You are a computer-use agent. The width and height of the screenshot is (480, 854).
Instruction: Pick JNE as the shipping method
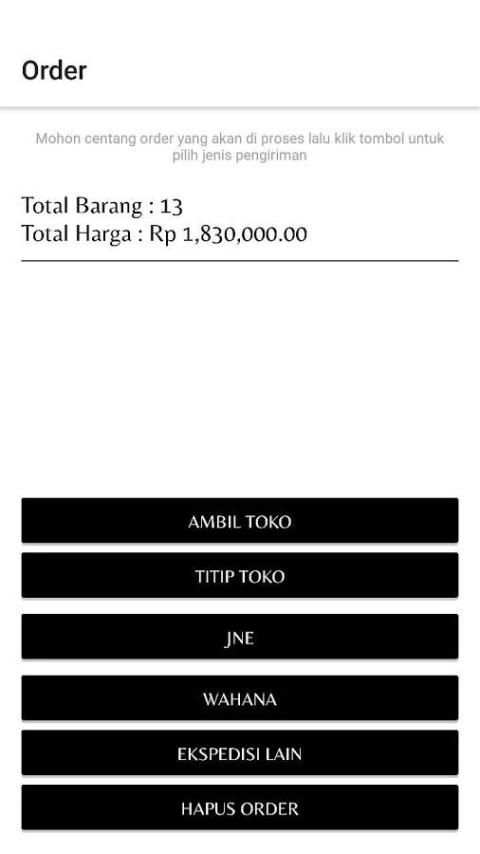click(240, 636)
